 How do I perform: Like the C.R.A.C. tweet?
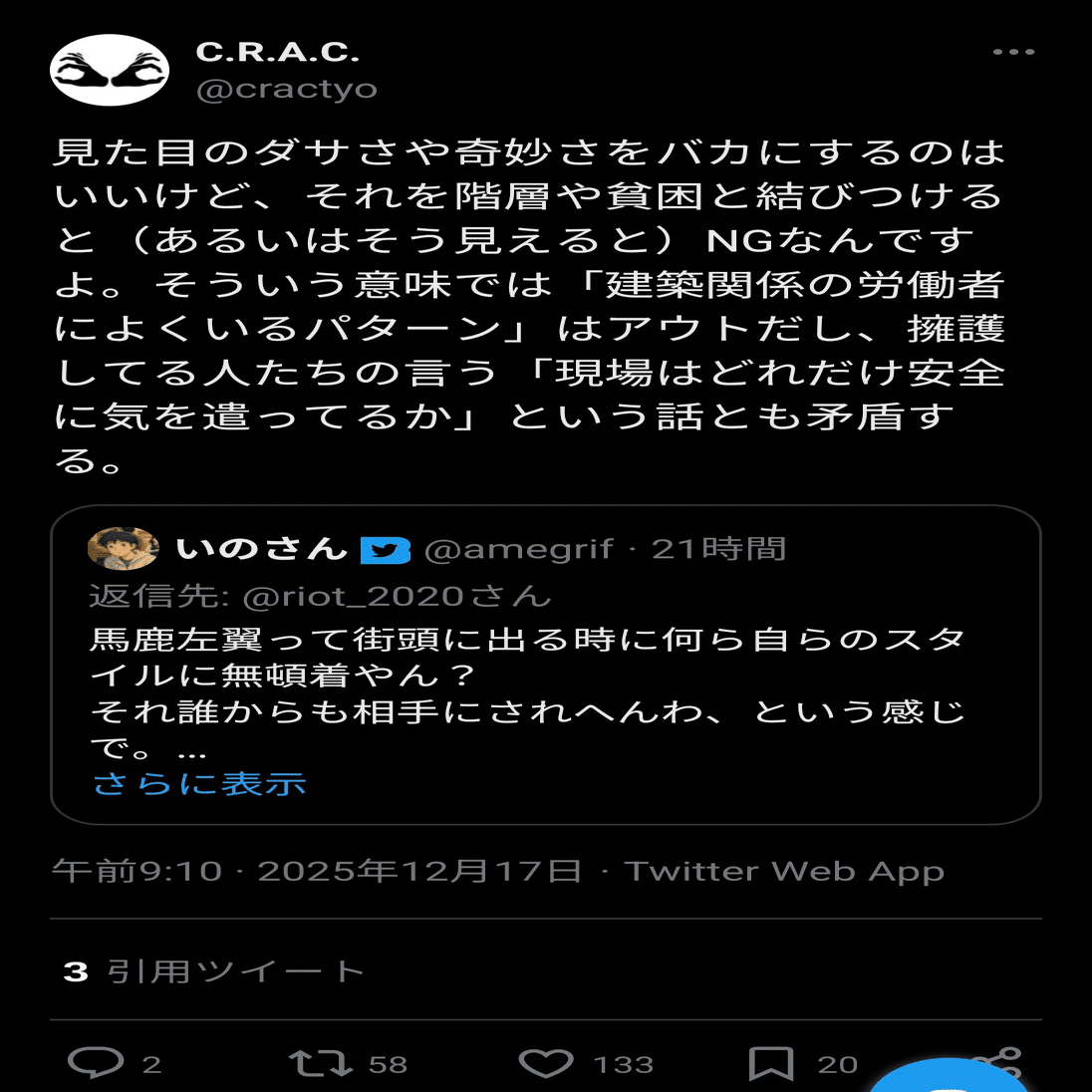point(546,1063)
